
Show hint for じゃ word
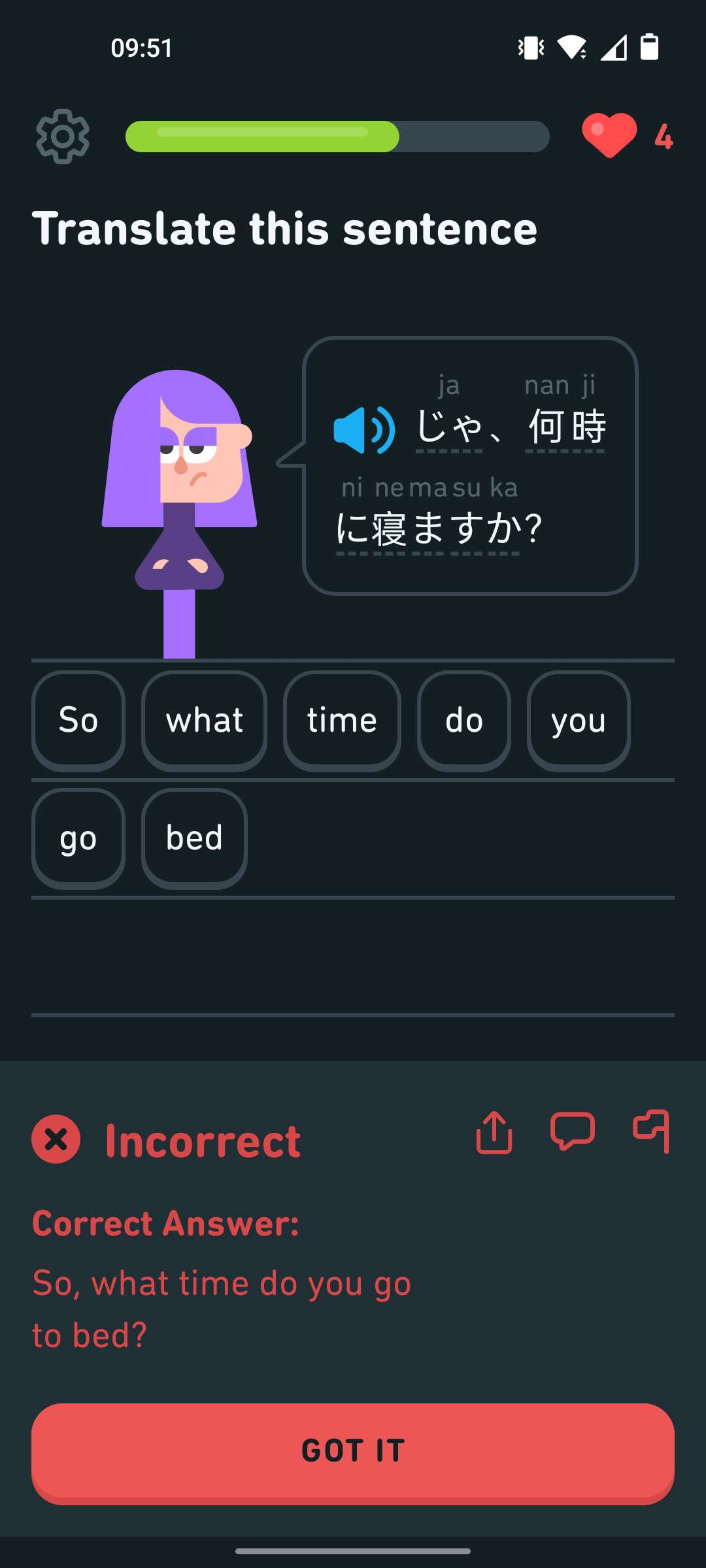tap(448, 427)
